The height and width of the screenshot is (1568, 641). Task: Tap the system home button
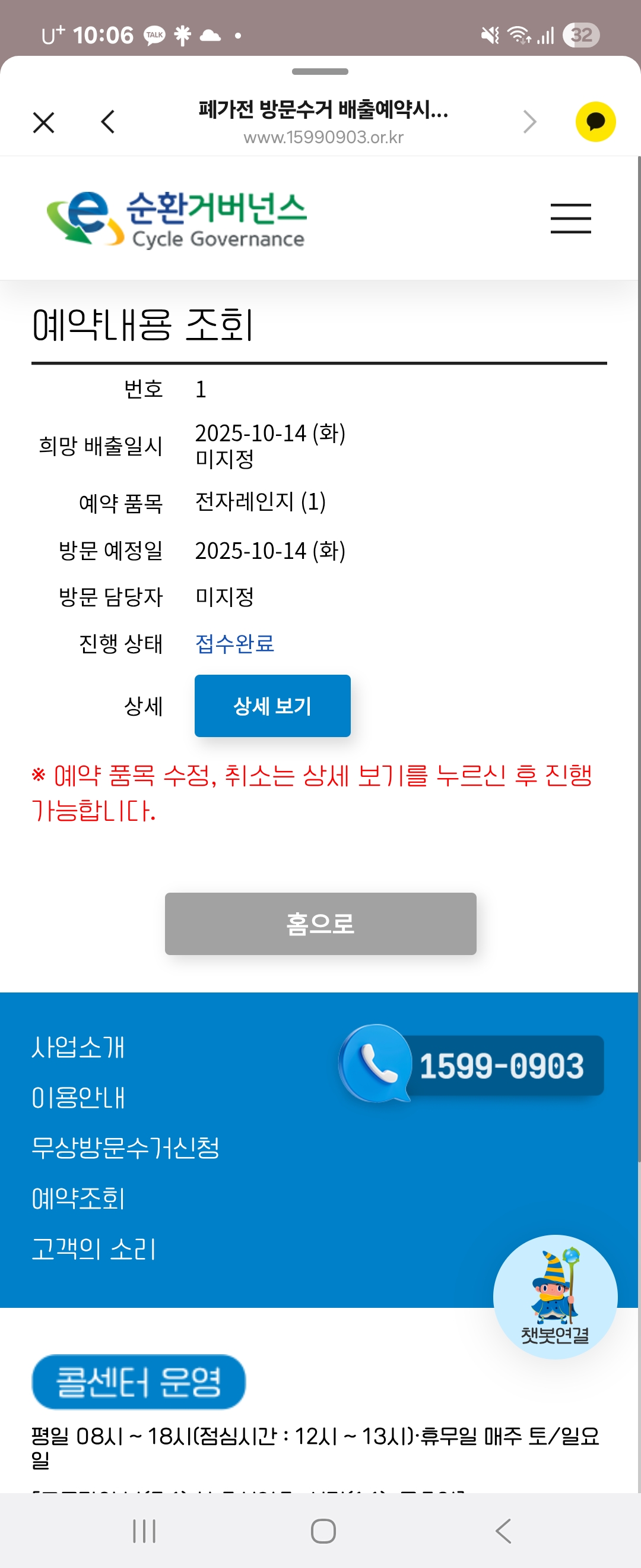pos(323,1531)
